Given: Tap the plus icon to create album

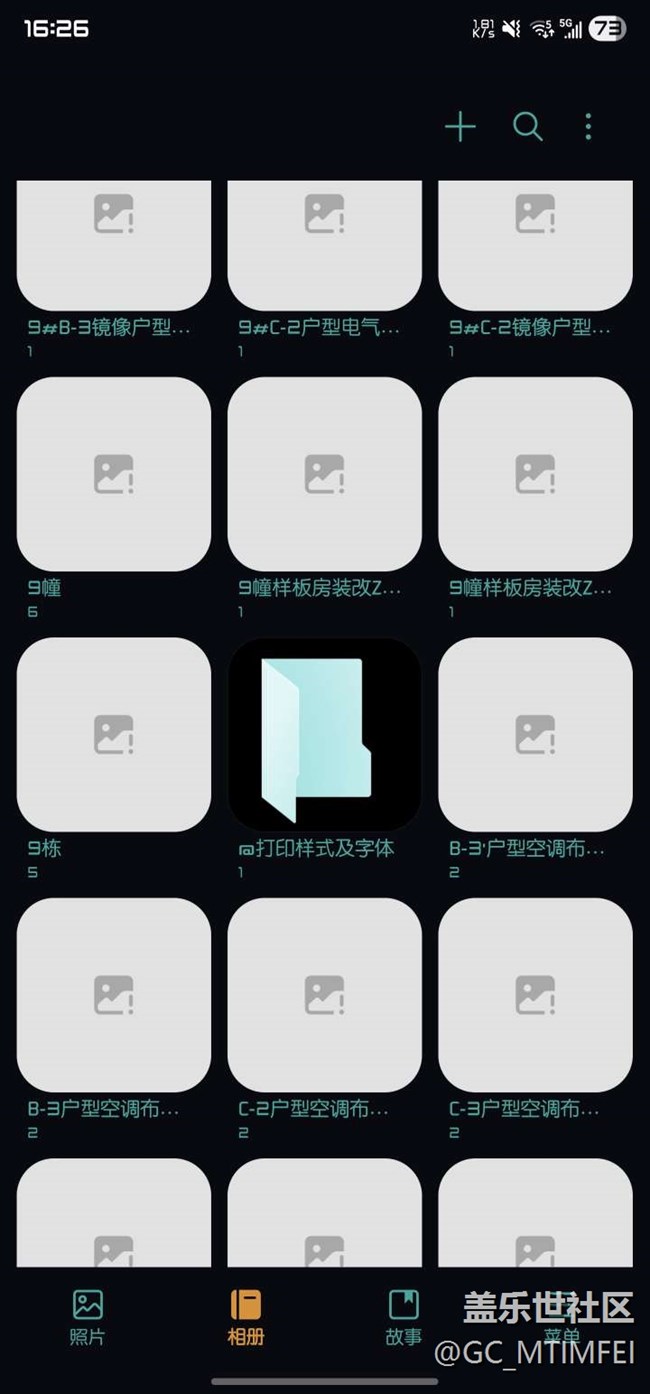Looking at the screenshot, I should point(460,127).
